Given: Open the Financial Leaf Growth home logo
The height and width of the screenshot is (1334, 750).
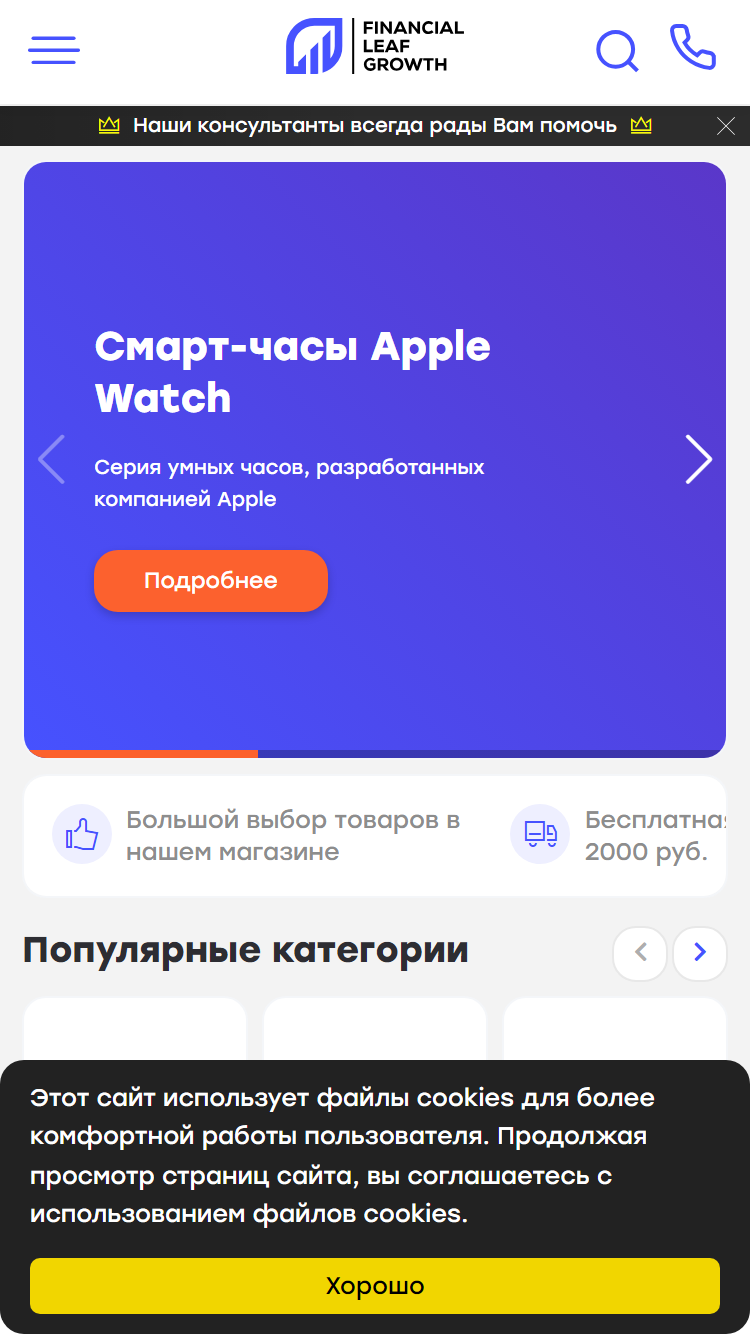Looking at the screenshot, I should (375, 46).
